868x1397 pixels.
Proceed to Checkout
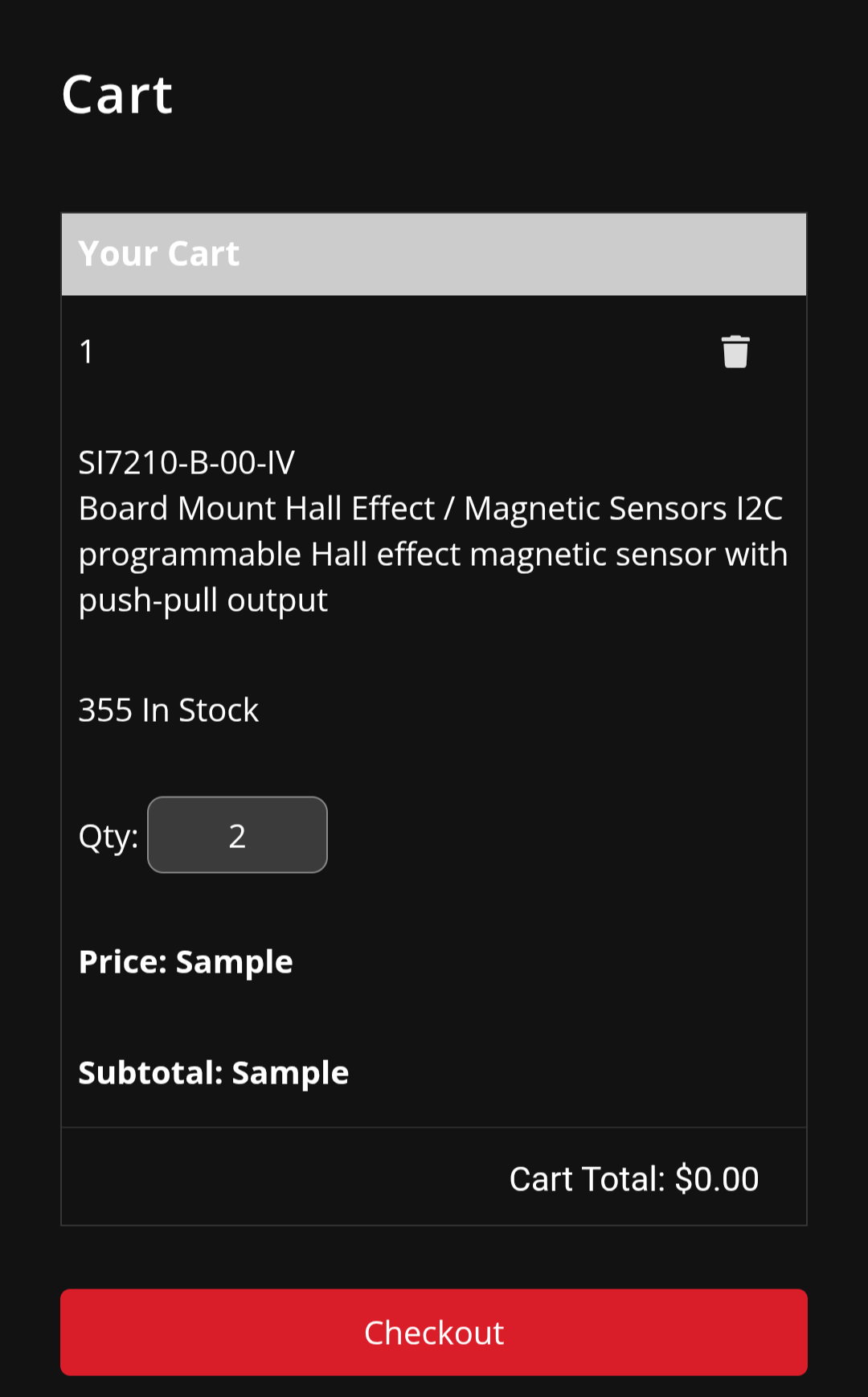tap(434, 1332)
